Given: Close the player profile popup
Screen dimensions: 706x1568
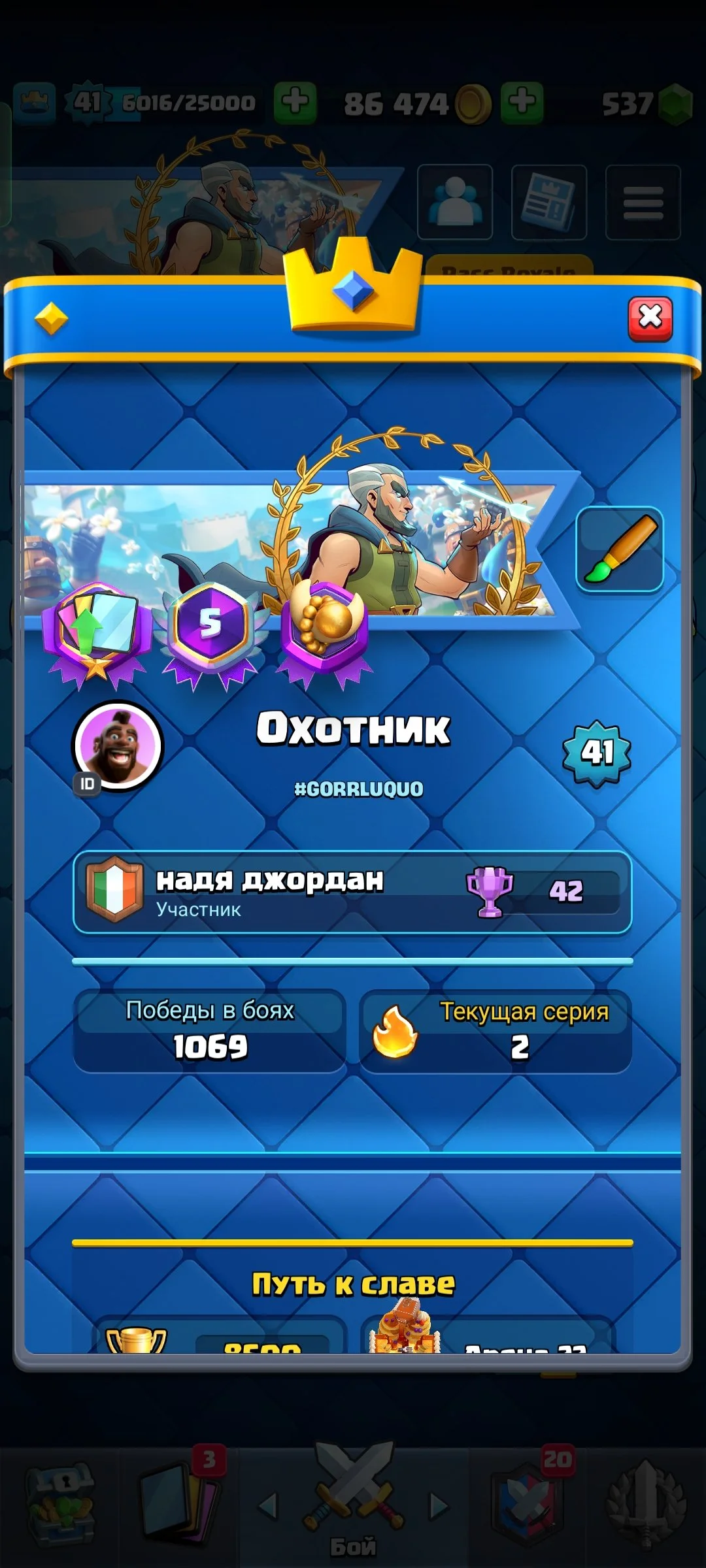Looking at the screenshot, I should click(650, 319).
